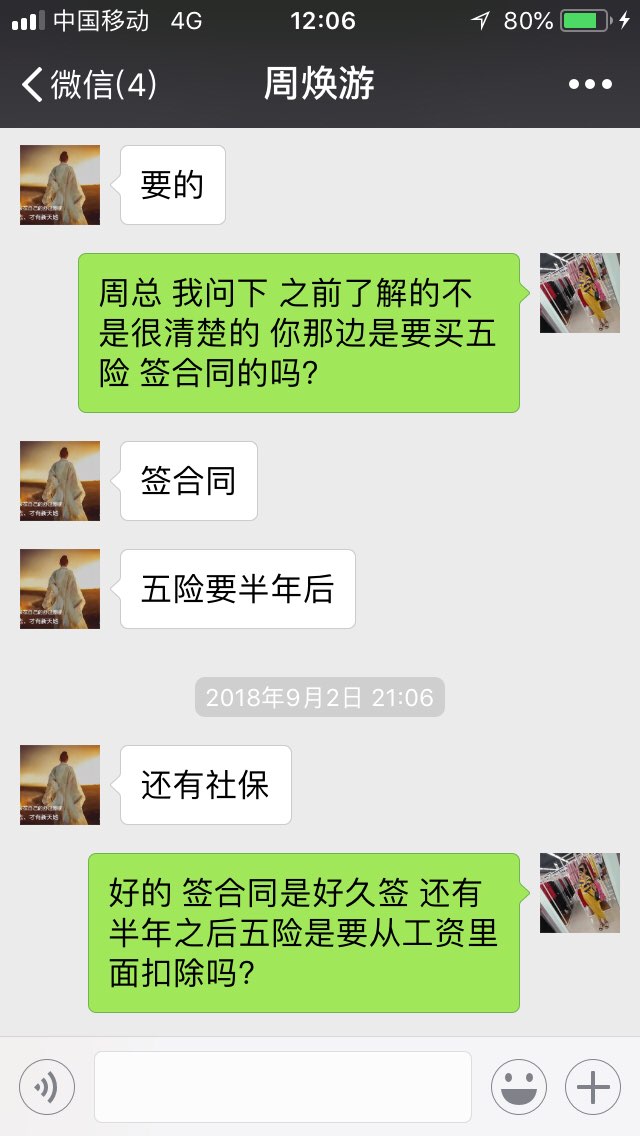Tap the message text field
Viewport: 640px width, 1136px height.
[x=282, y=1086]
